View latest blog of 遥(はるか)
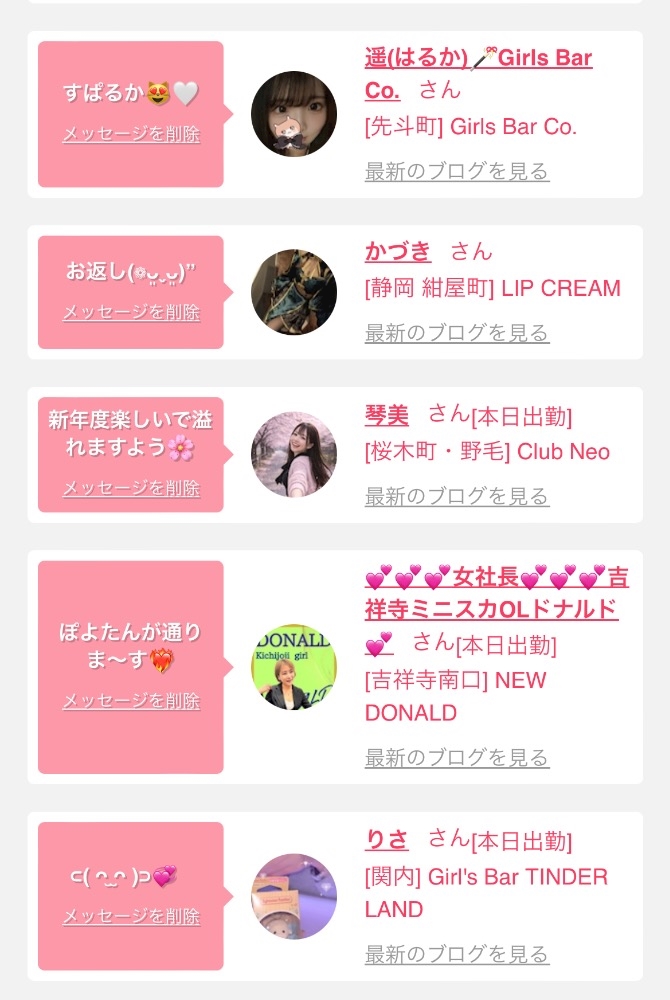670x1000 pixels. point(456,171)
